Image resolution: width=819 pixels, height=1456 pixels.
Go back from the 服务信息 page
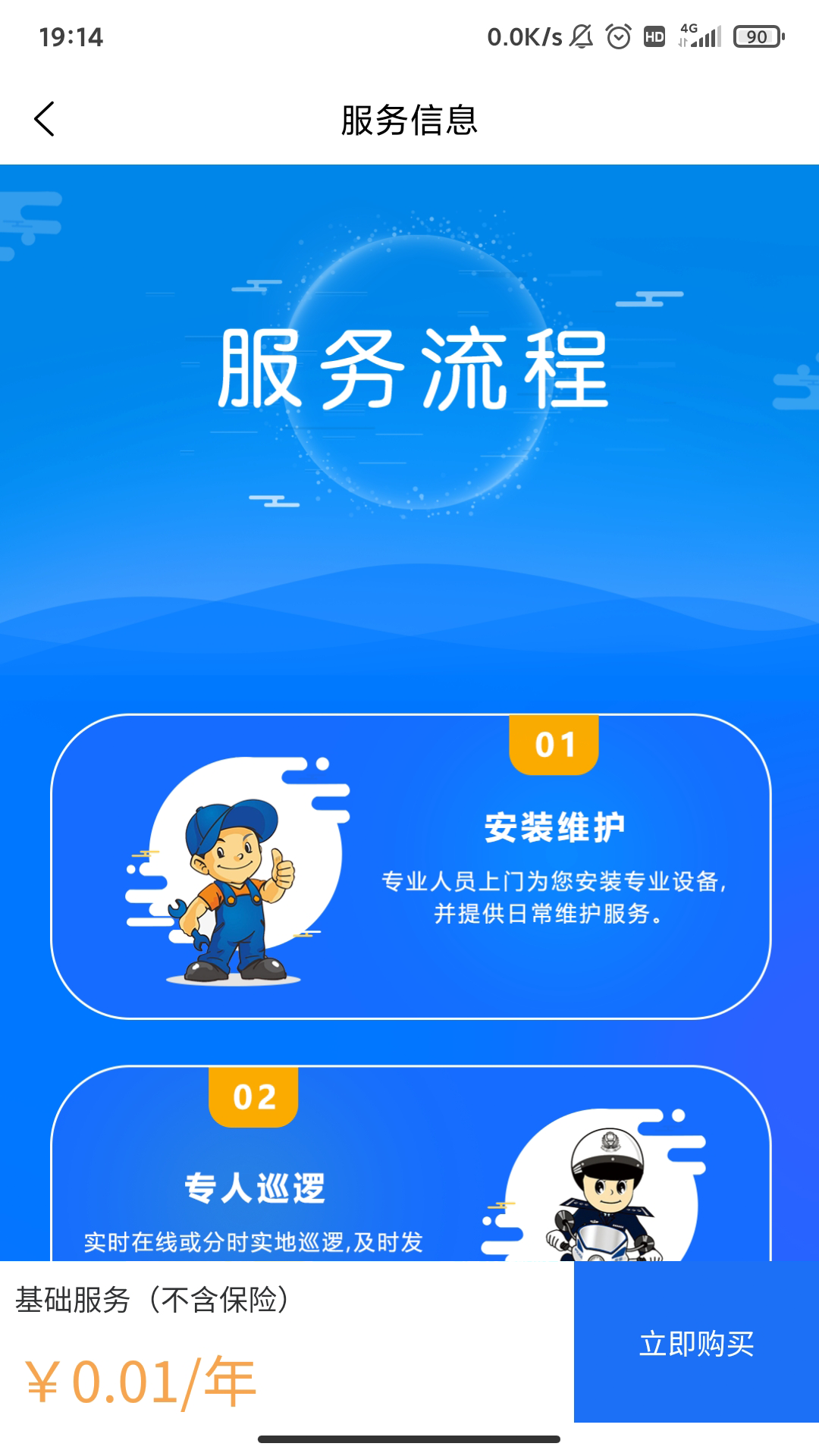click(45, 119)
